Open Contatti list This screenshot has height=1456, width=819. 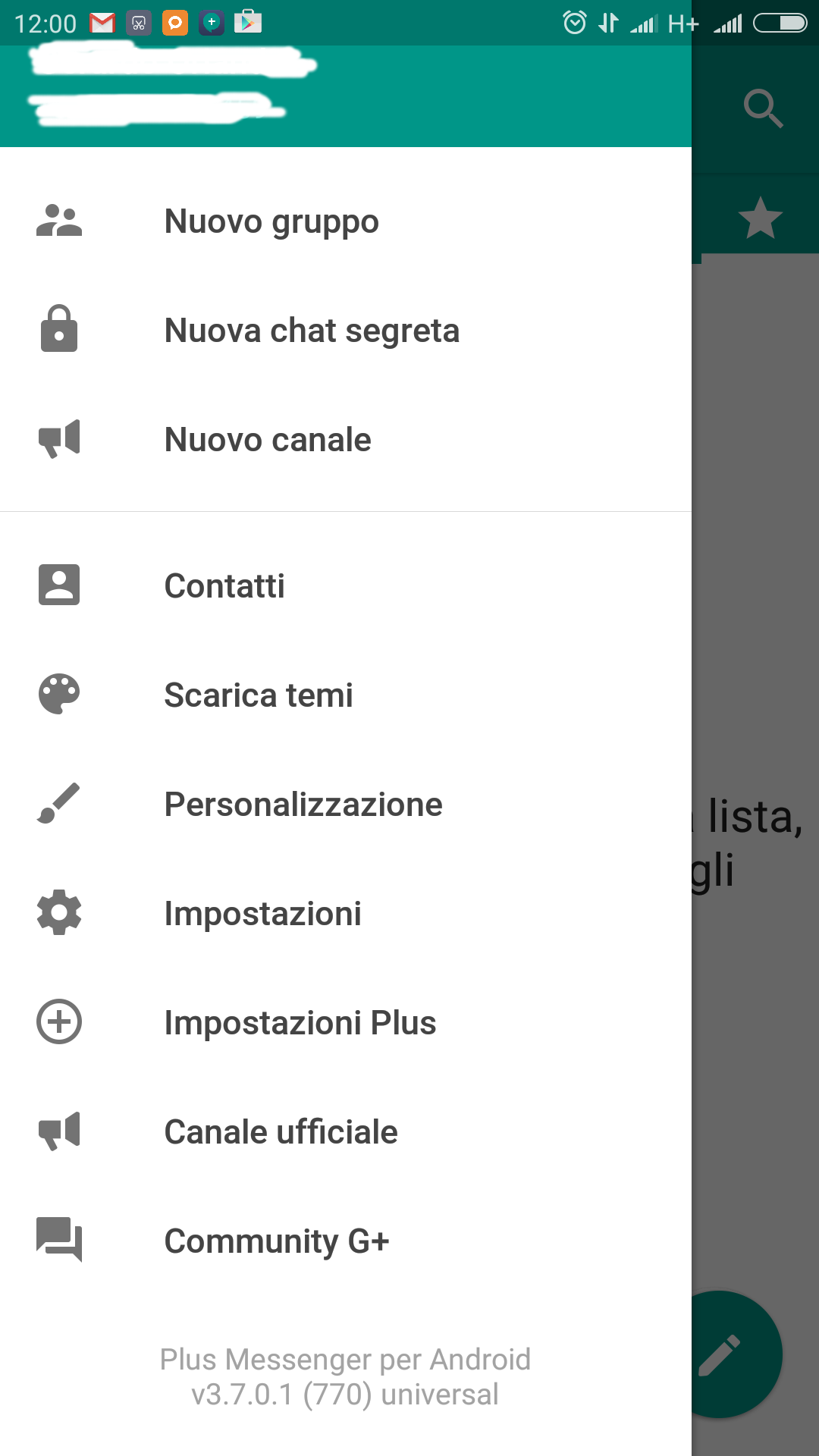tap(346, 585)
